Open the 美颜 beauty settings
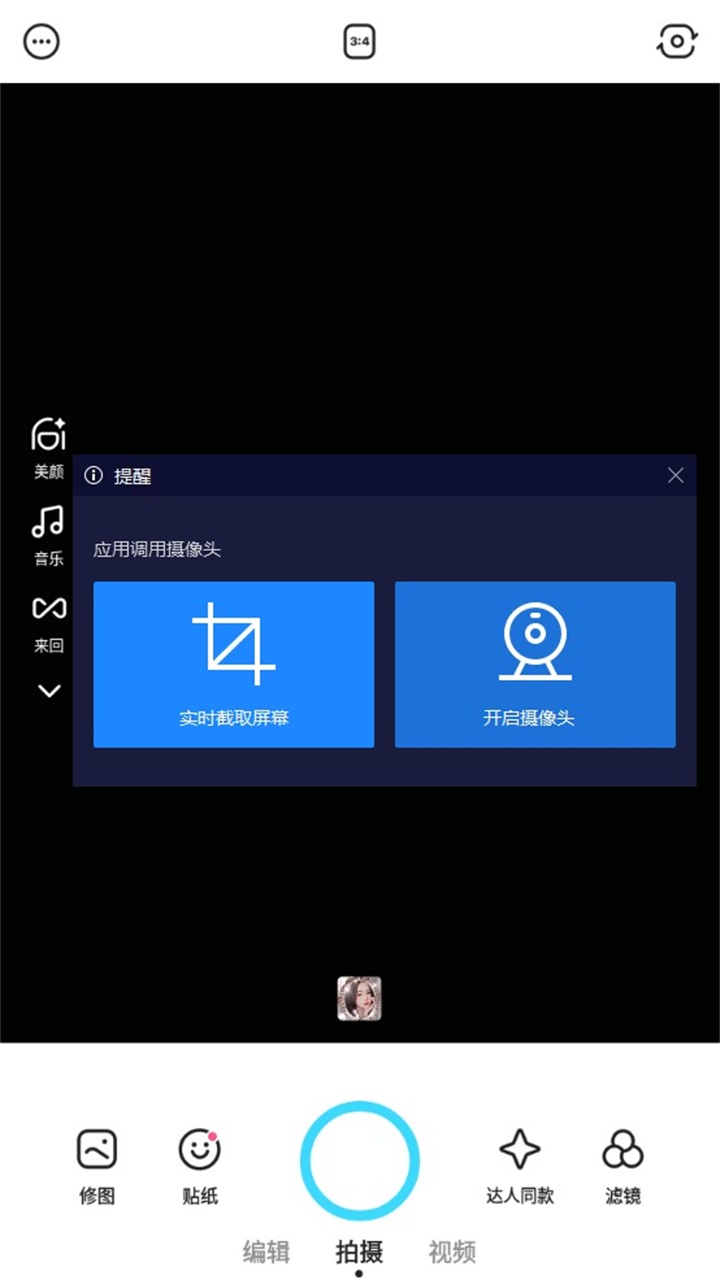The height and width of the screenshot is (1280, 720). (x=48, y=447)
